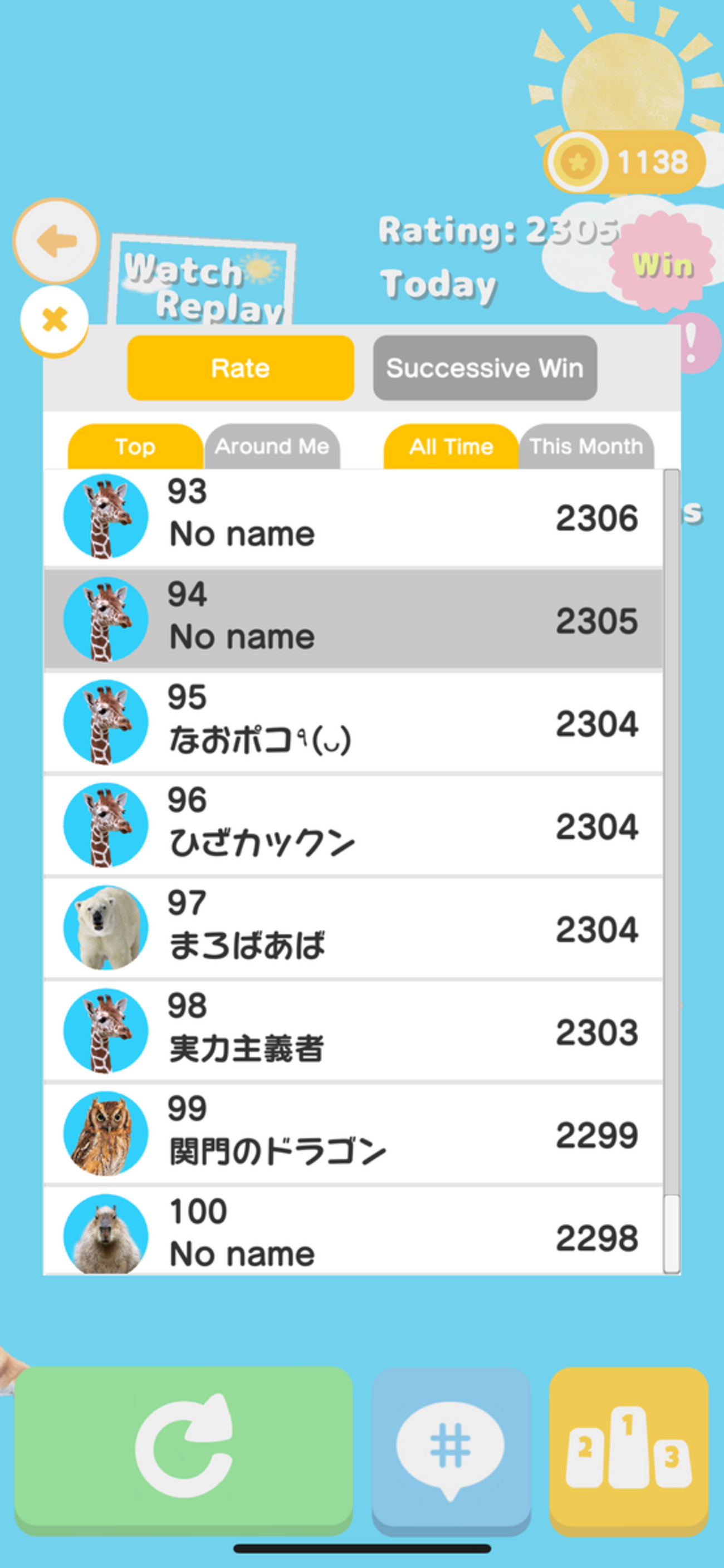This screenshot has height=1568, width=724.
Task: View This Month rankings
Action: (x=586, y=446)
